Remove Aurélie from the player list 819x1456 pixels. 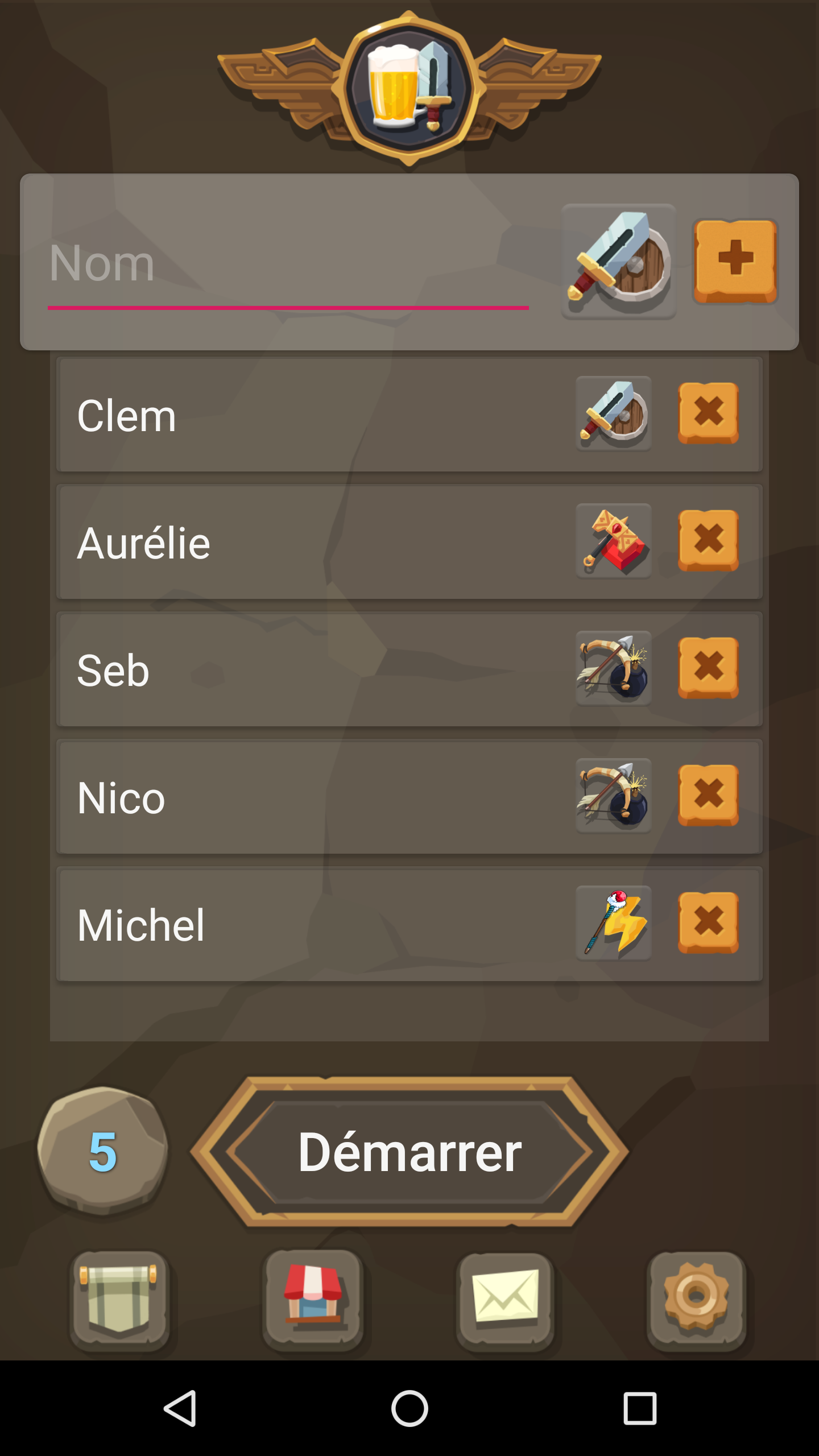(708, 541)
